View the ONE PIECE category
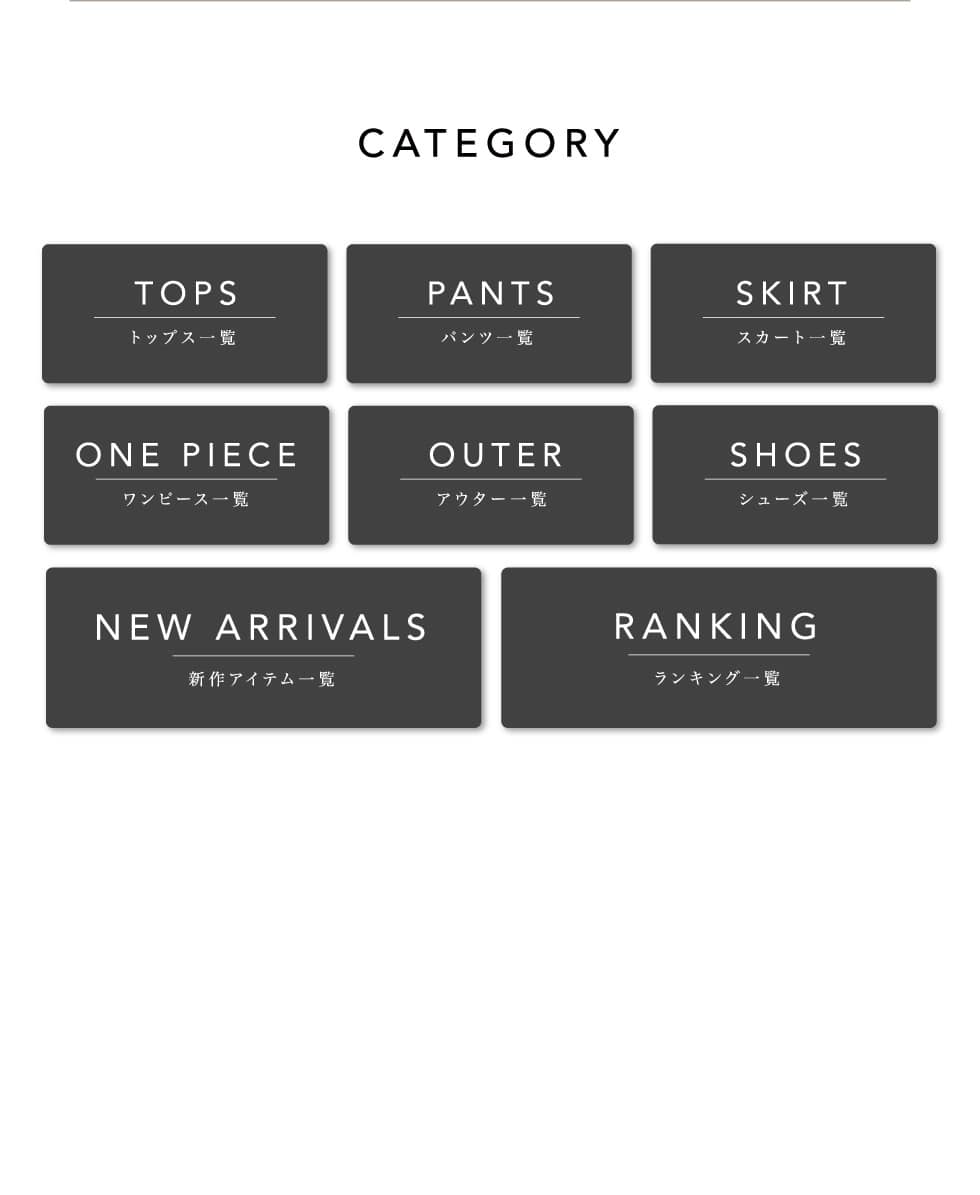The image size is (980, 1195). coord(187,475)
